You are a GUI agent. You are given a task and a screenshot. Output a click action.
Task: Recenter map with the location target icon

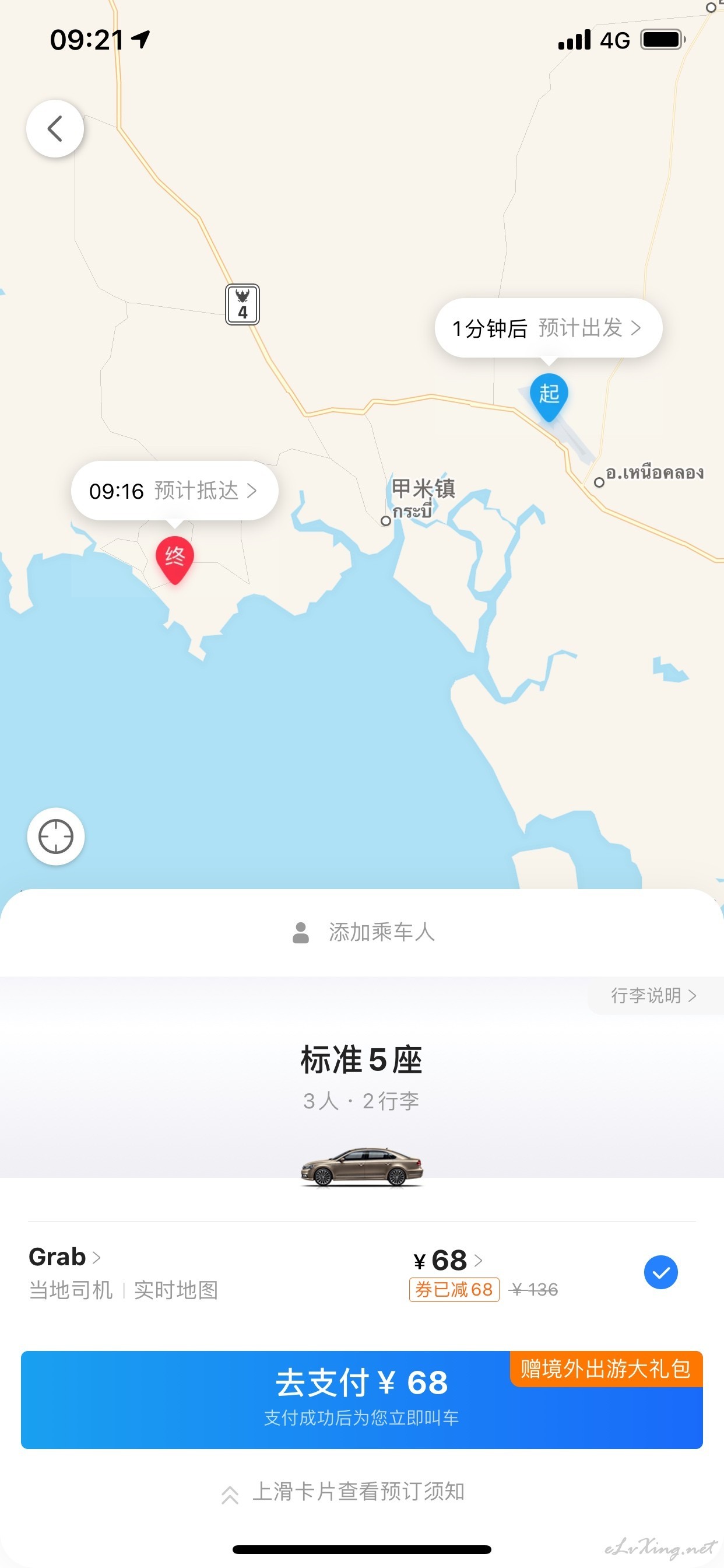pyautogui.click(x=56, y=836)
